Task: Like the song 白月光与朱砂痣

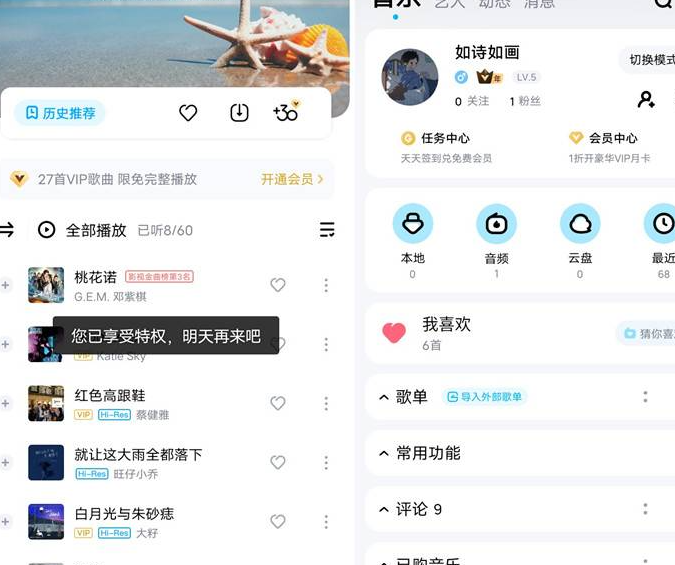Action: pos(278,521)
